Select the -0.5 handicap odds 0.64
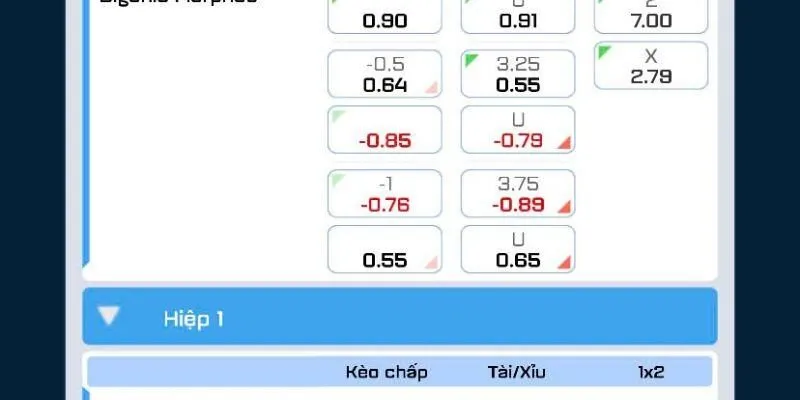This screenshot has width=800, height=400. pos(385,74)
